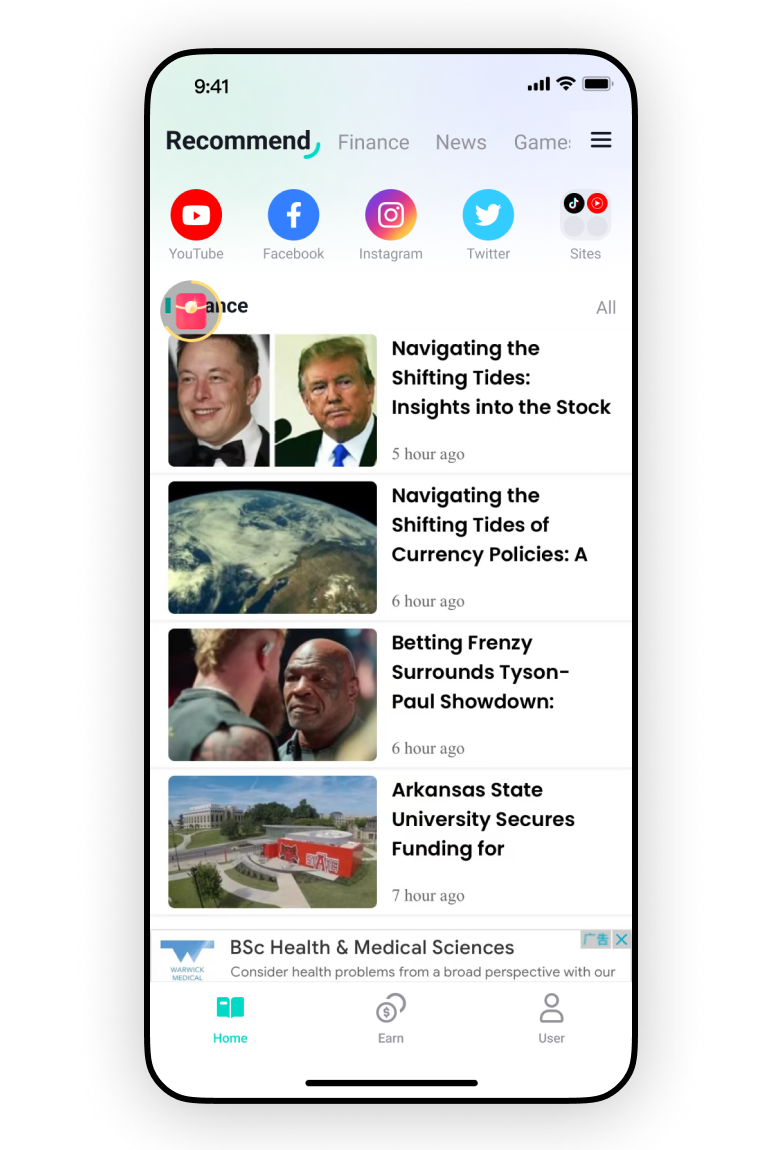This screenshot has height=1150, width=782.
Task: Select the Recommend tab
Action: pos(238,141)
